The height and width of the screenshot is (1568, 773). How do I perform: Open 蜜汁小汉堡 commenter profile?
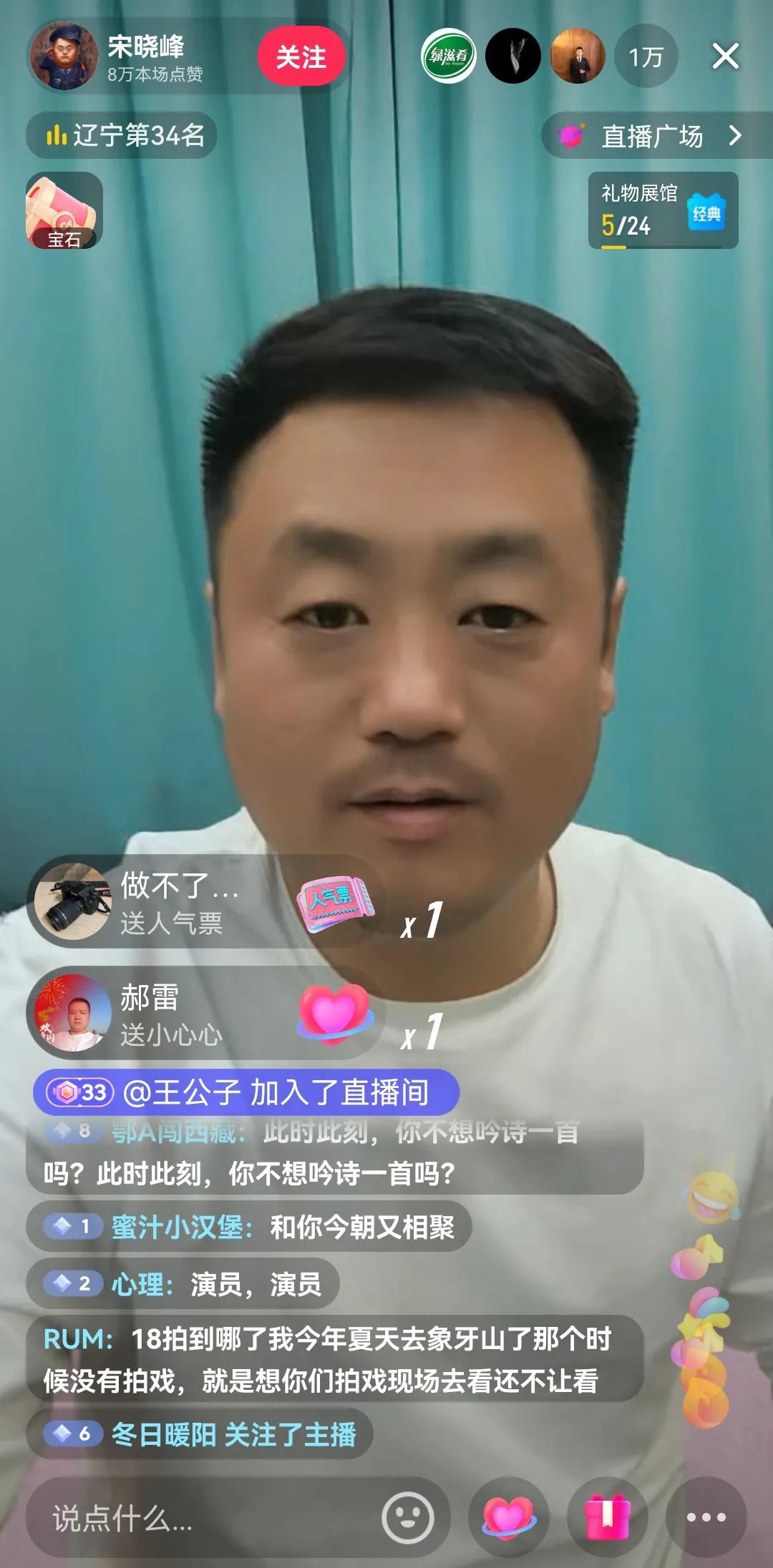[x=182, y=1228]
